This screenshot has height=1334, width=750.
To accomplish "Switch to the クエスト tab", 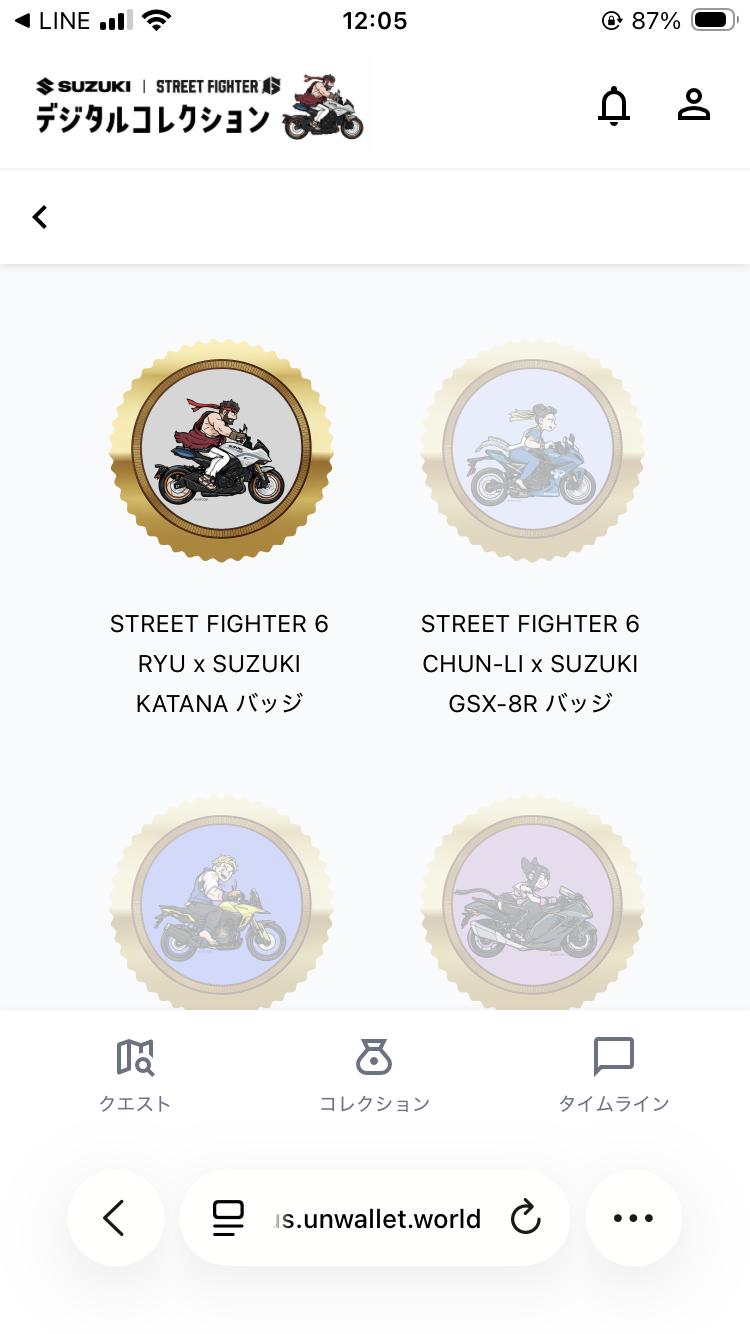I will (x=135, y=1076).
